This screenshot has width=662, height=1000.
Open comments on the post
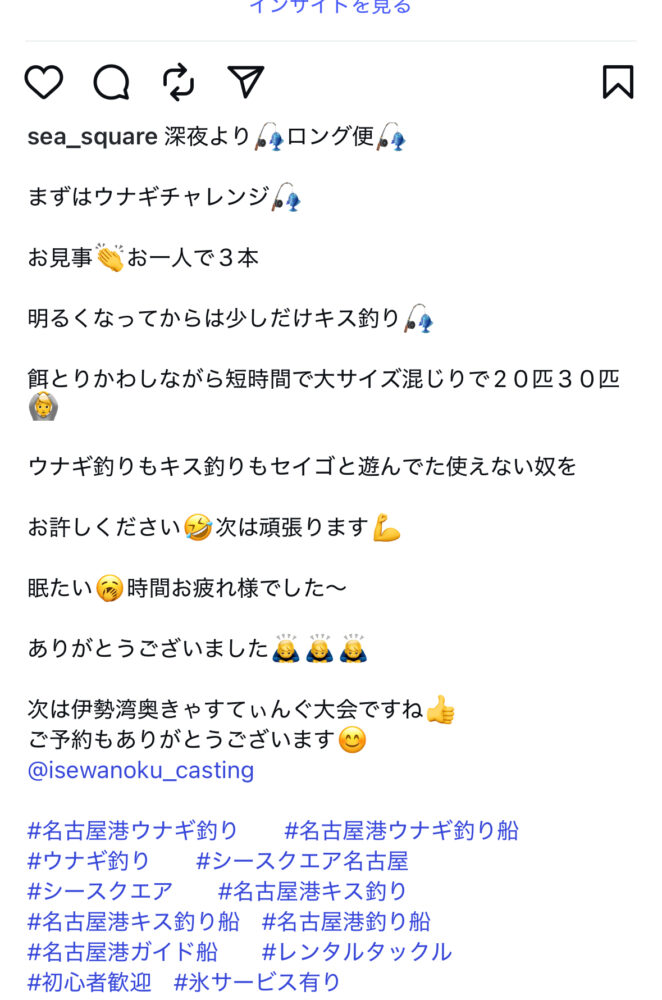111,82
